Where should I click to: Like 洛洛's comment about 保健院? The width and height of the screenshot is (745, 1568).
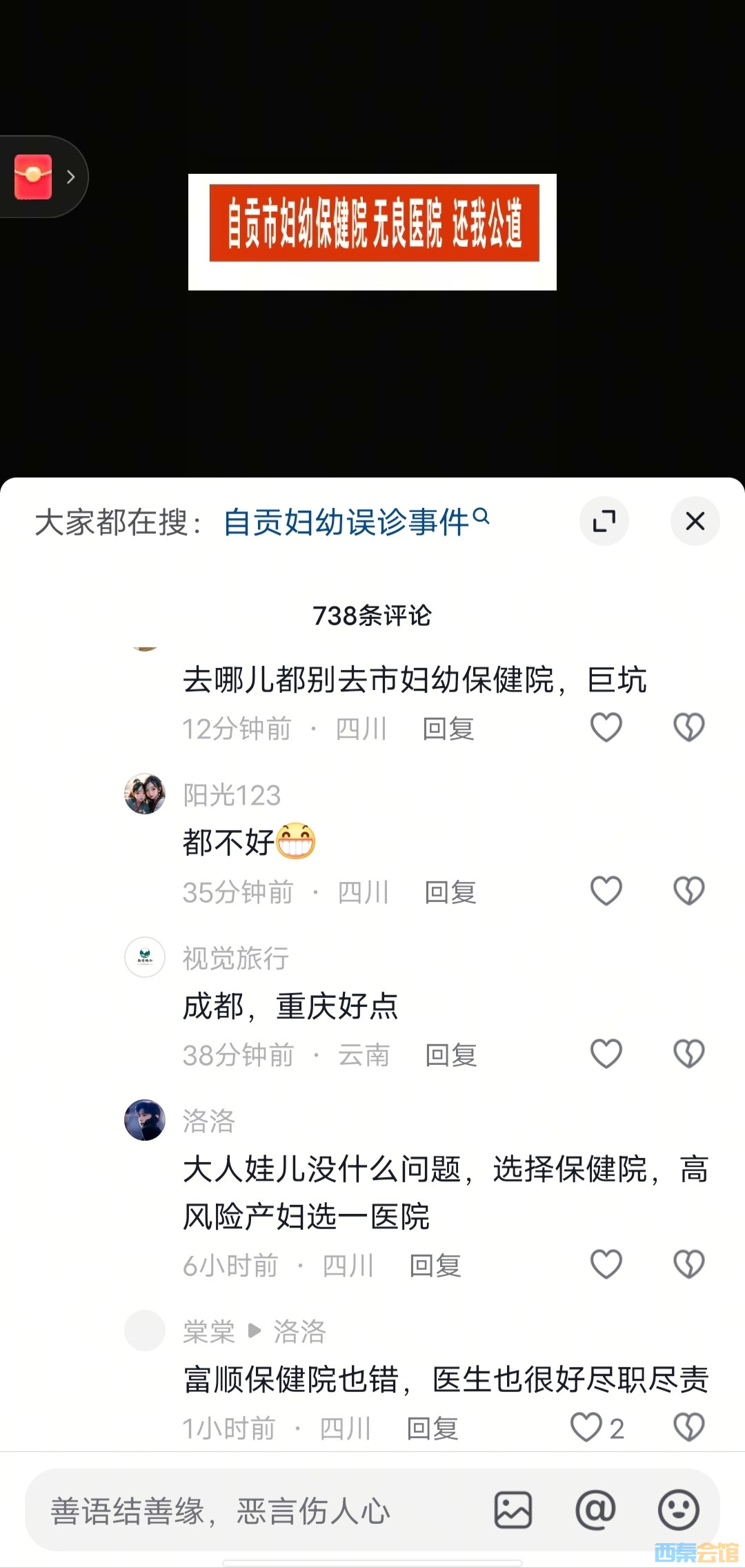[x=606, y=1264]
